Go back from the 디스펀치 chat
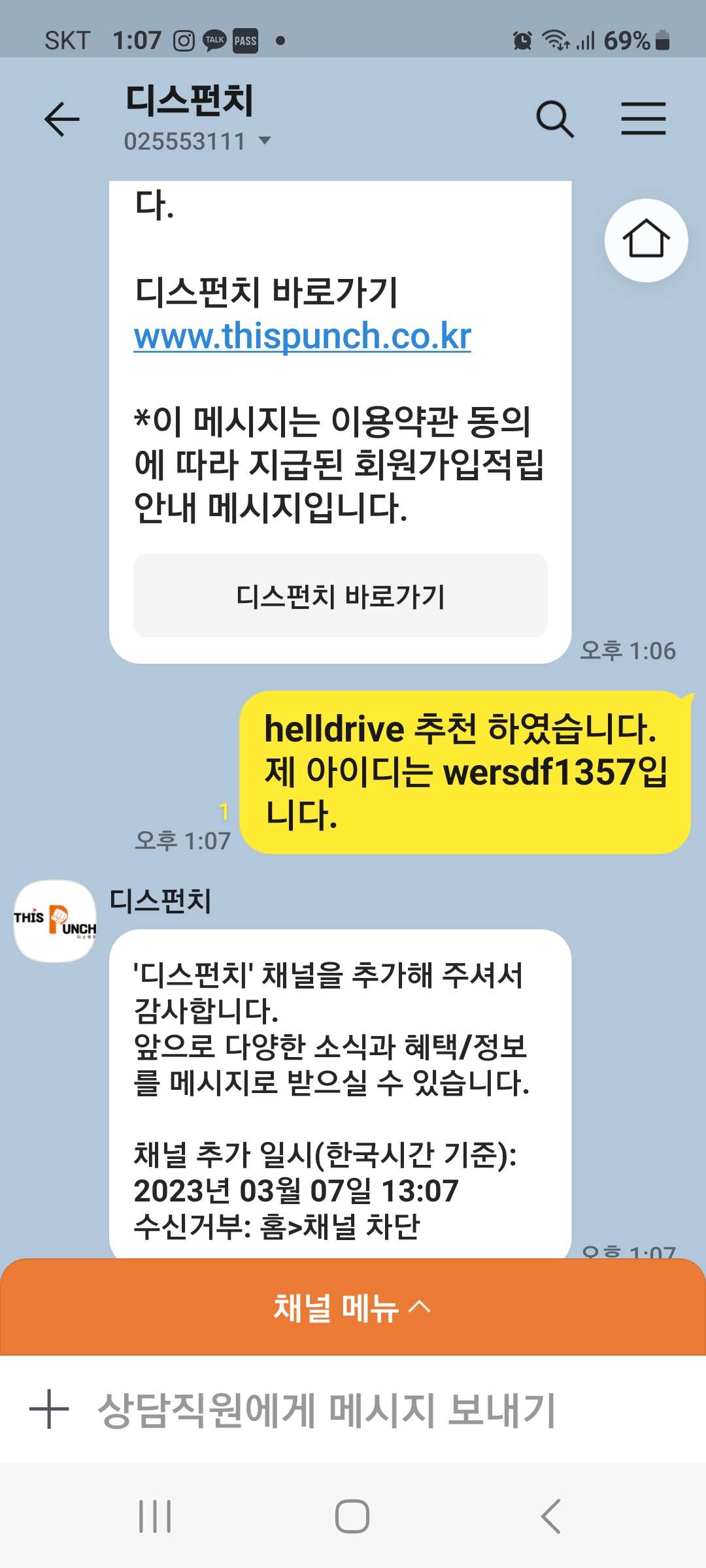Screen dimensions: 706x1568 [x=62, y=119]
